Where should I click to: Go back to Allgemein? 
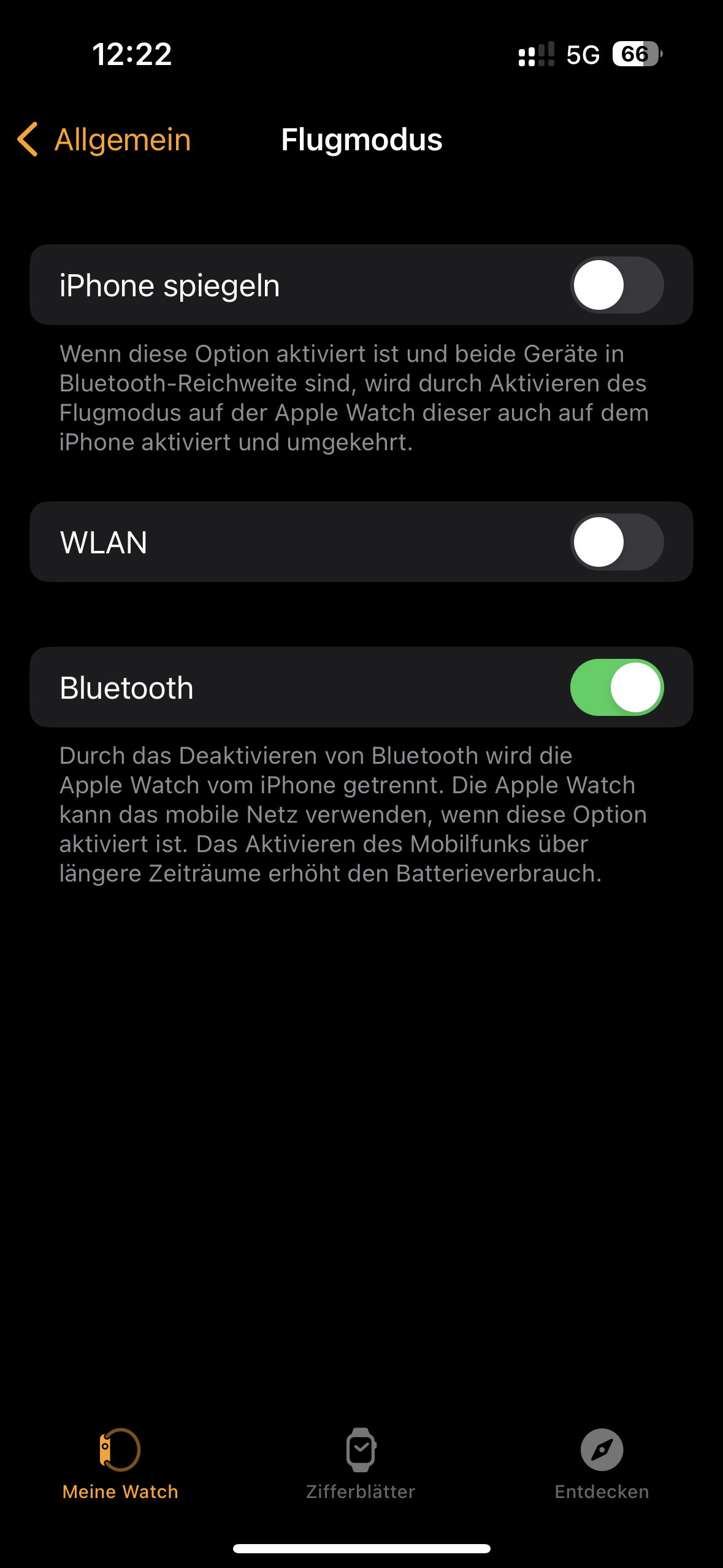(x=104, y=140)
